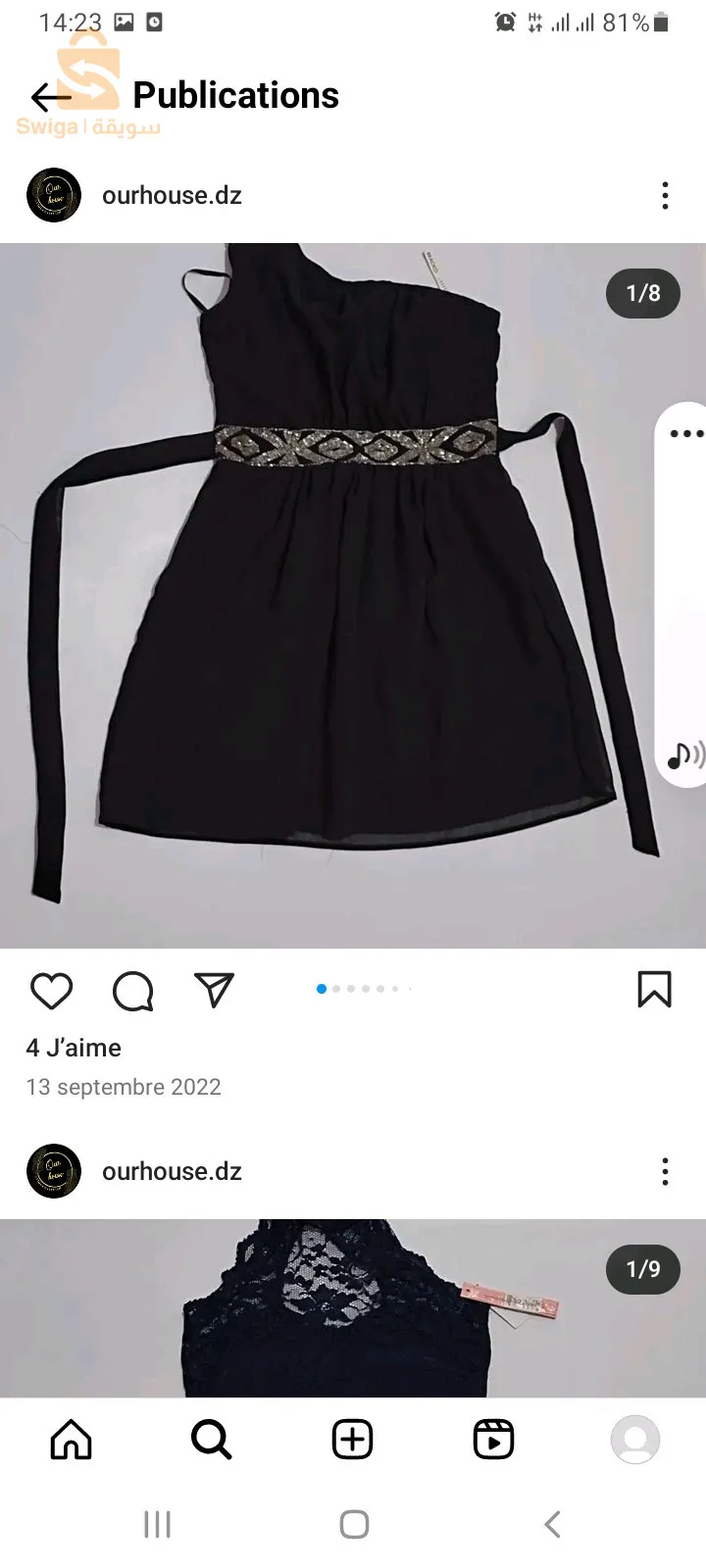Go back from Publications
This screenshot has width=706, height=1568.
(x=51, y=96)
